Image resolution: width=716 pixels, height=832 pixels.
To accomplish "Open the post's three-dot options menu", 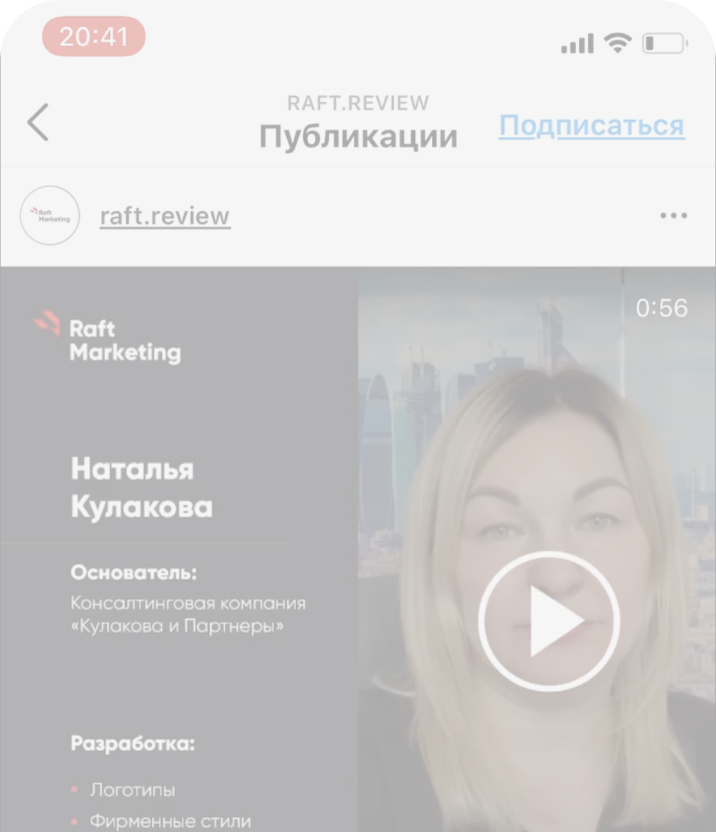I will (x=673, y=216).
